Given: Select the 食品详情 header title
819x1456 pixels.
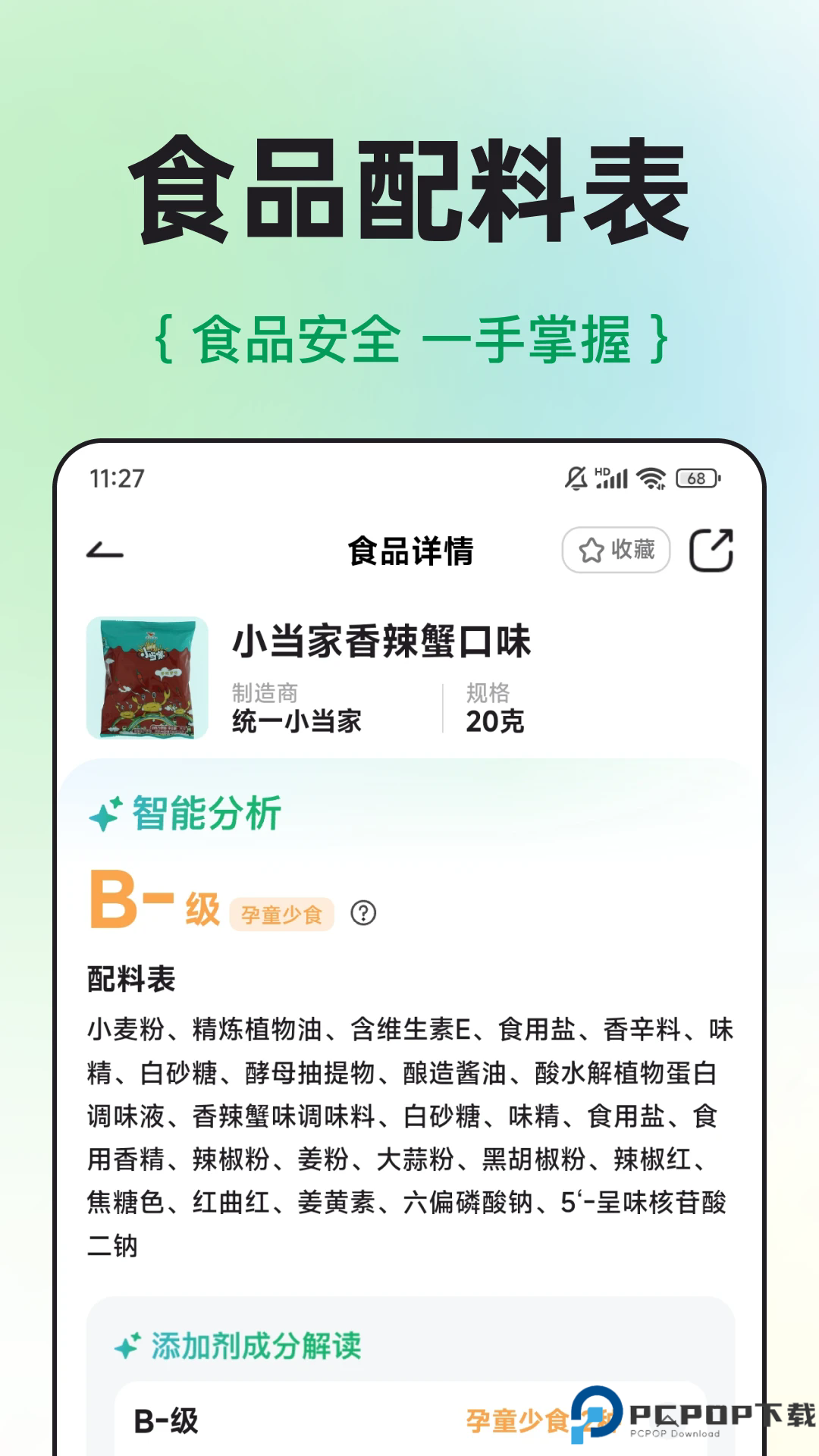Looking at the screenshot, I should tap(409, 551).
